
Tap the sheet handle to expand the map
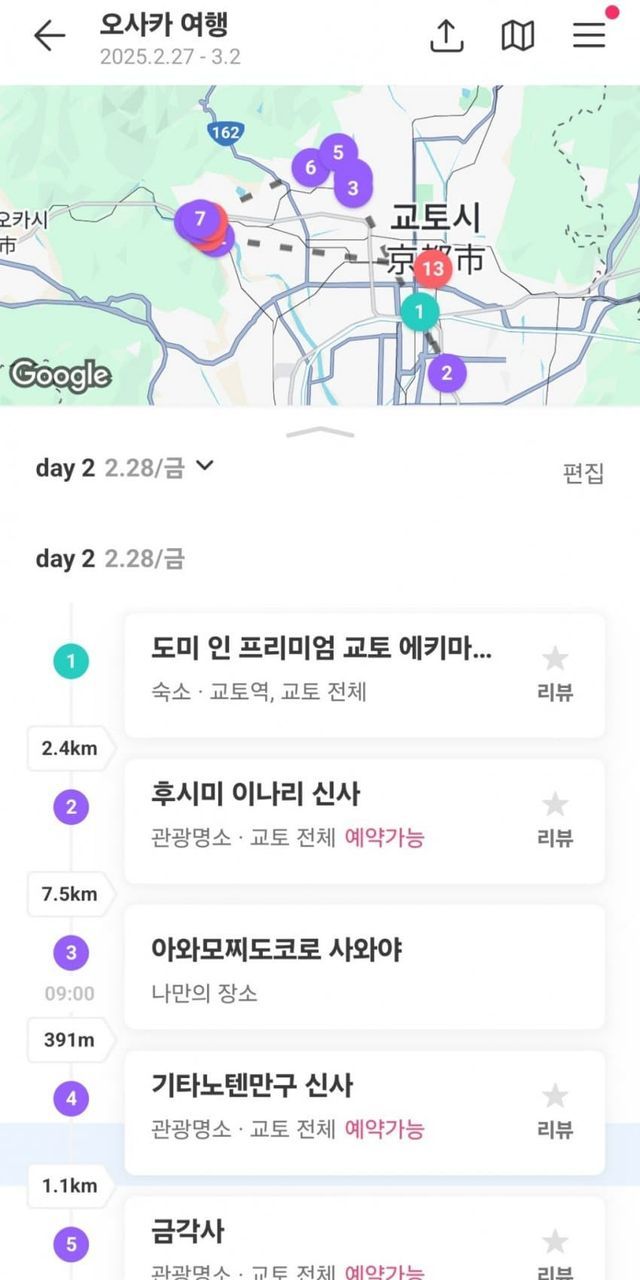pyautogui.click(x=320, y=433)
